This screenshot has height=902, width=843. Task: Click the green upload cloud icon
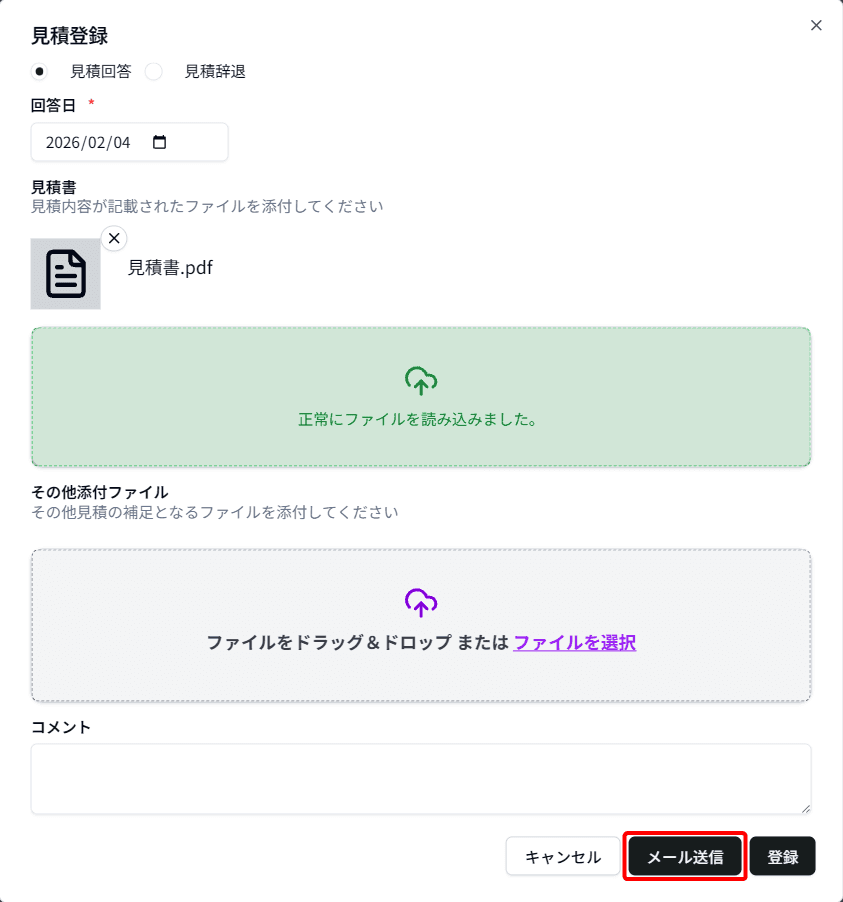click(x=421, y=381)
